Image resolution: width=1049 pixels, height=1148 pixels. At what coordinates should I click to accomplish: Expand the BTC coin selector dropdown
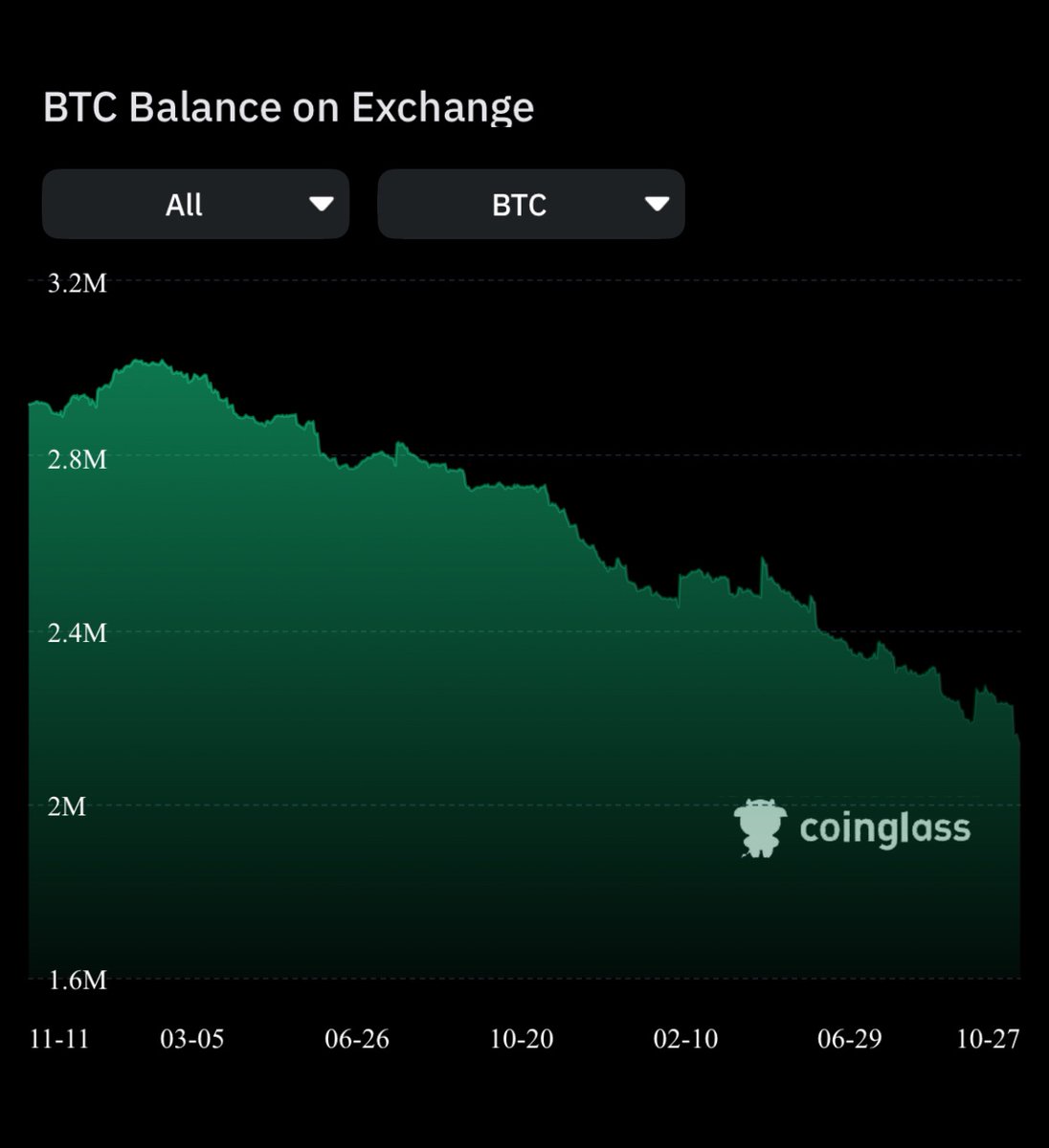(x=531, y=204)
